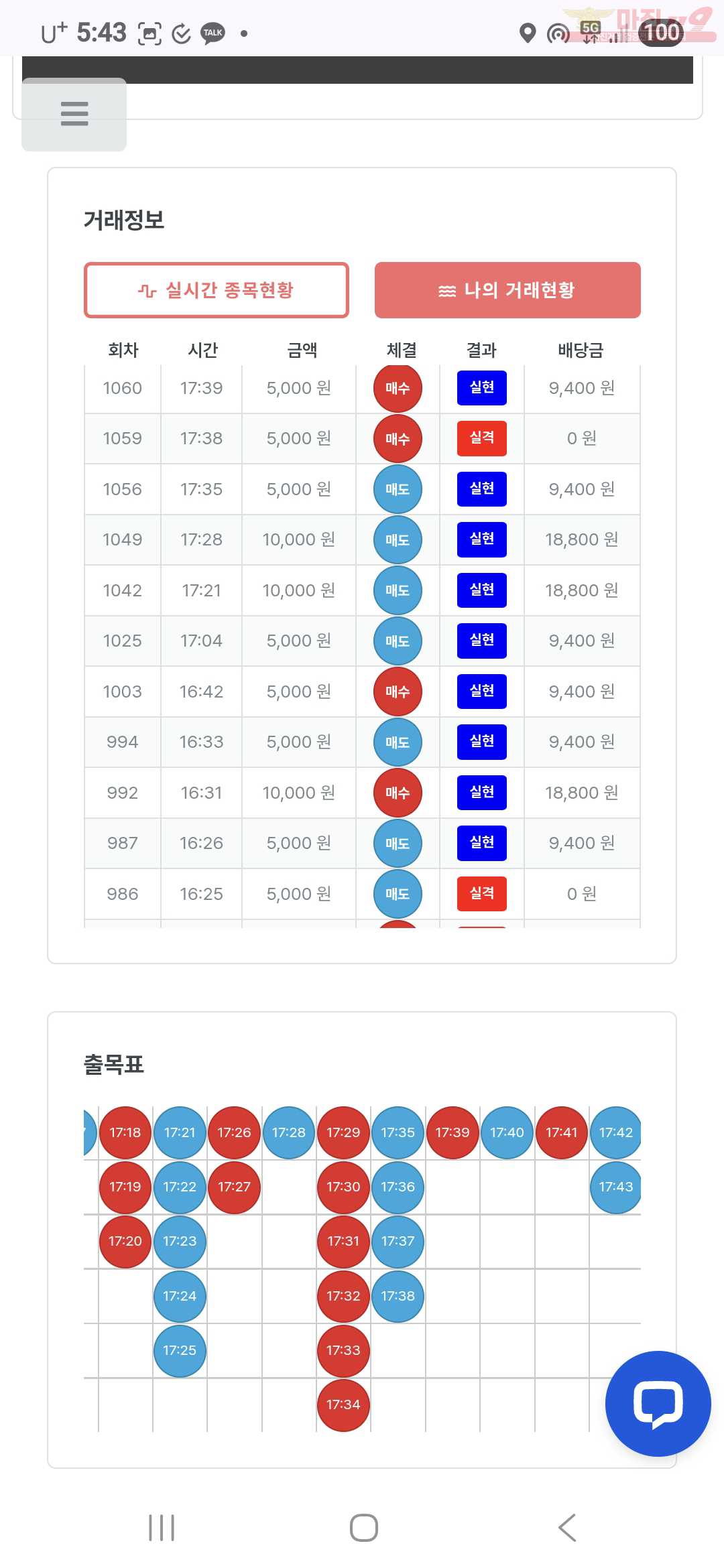Viewport: 724px width, 1568px height.
Task: Open the hamburger menu
Action: coord(74,114)
